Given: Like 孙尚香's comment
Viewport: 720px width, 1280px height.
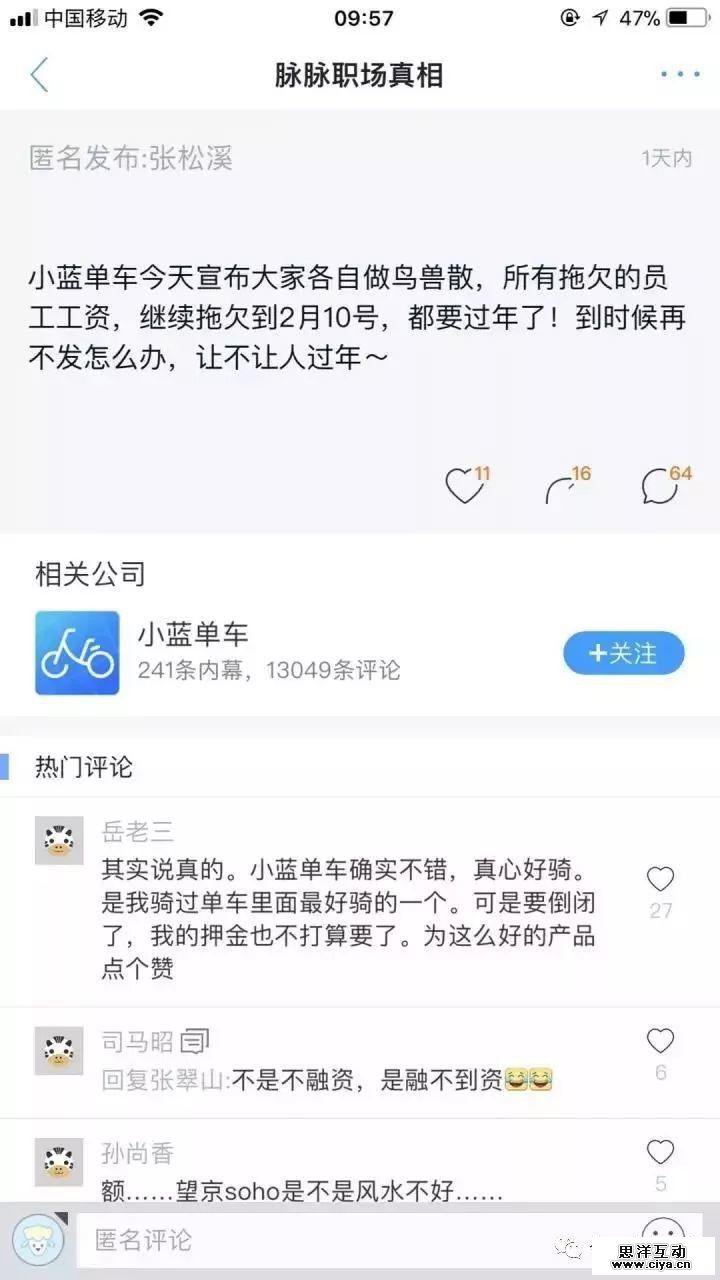Looking at the screenshot, I should pos(660,1153).
